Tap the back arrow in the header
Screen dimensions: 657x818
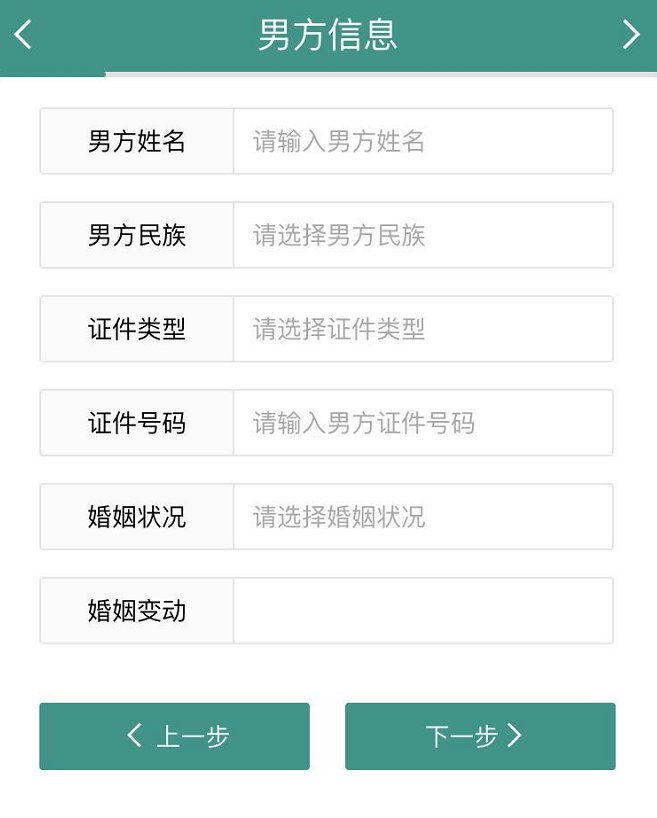pyautogui.click(x=24, y=35)
